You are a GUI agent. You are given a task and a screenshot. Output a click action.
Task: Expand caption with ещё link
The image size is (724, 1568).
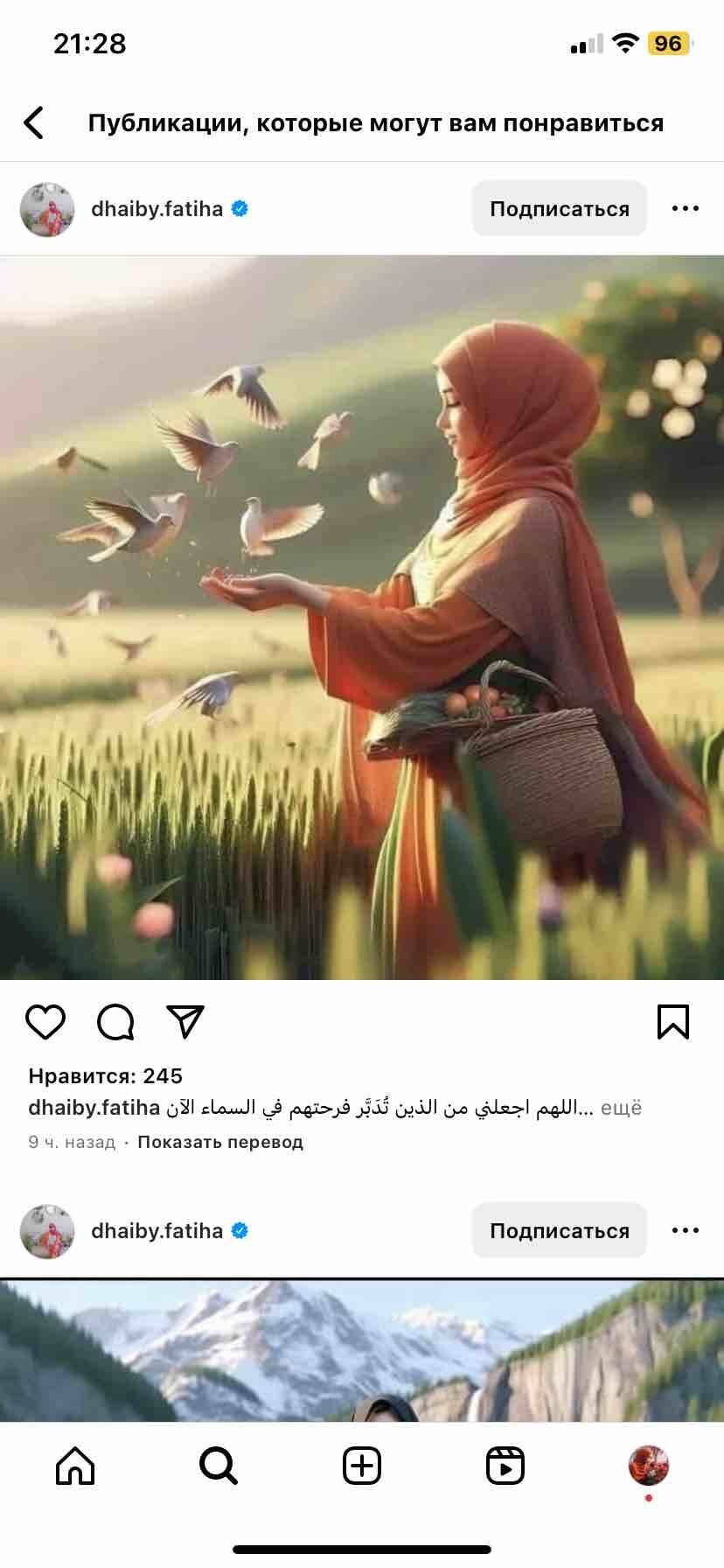[x=621, y=1108]
